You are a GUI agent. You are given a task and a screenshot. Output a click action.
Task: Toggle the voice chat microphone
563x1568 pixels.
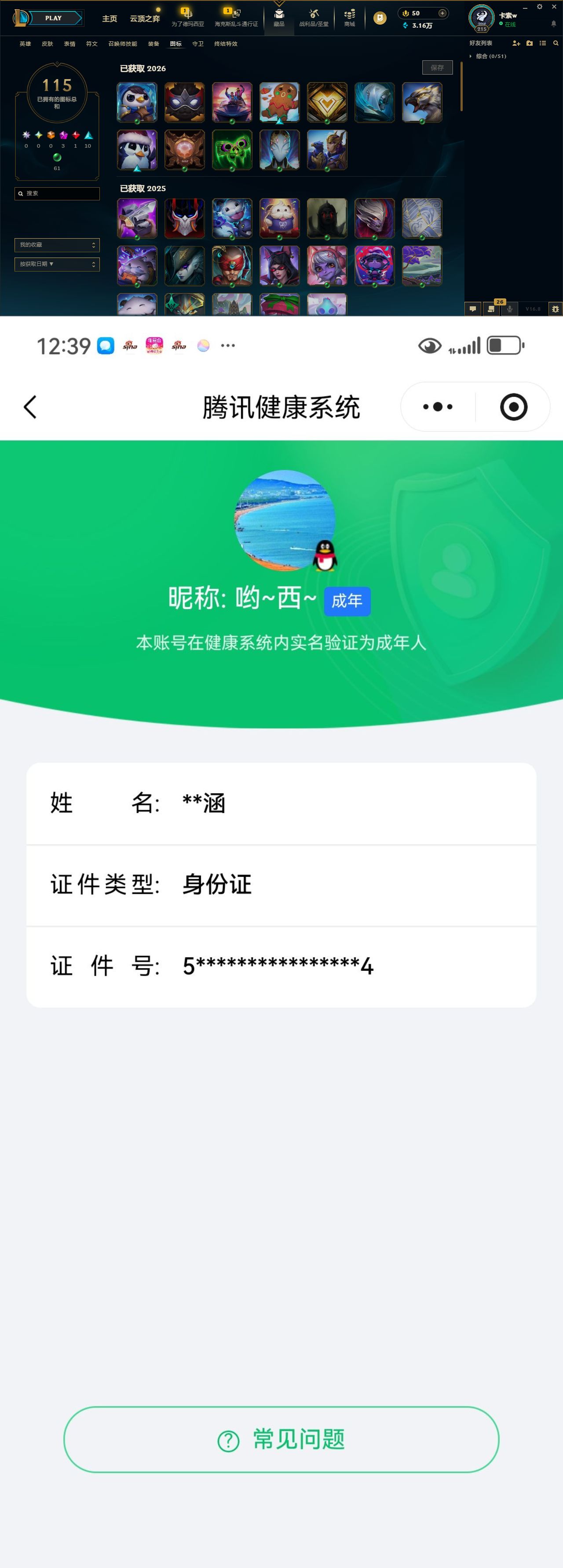[509, 309]
